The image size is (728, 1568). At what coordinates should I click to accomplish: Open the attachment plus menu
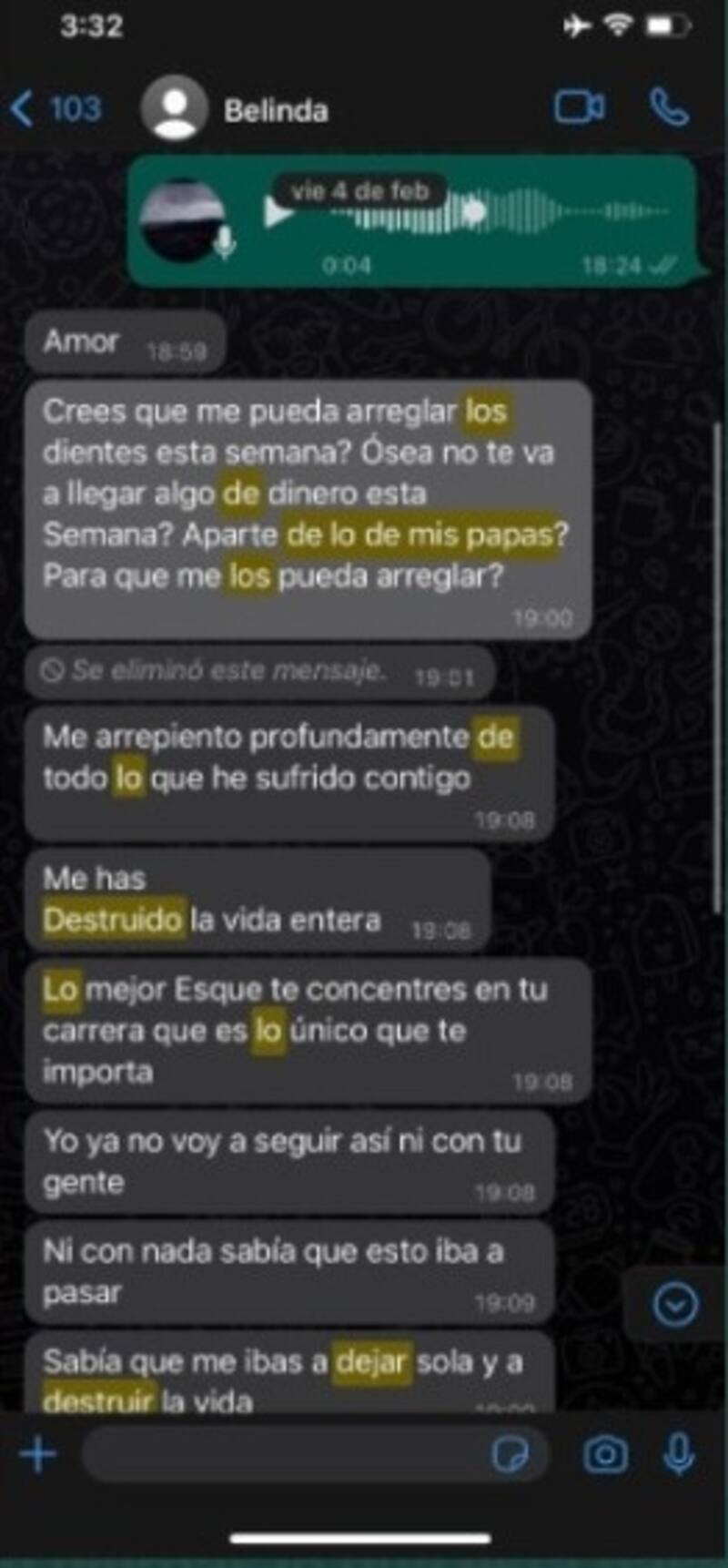[x=38, y=1454]
